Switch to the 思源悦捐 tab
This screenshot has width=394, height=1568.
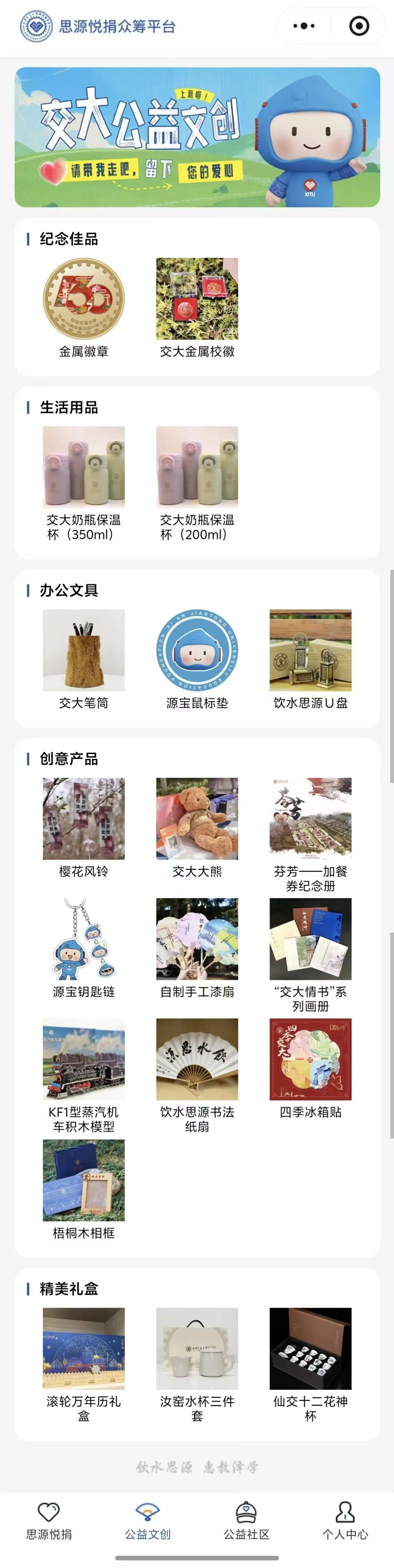[x=49, y=1520]
